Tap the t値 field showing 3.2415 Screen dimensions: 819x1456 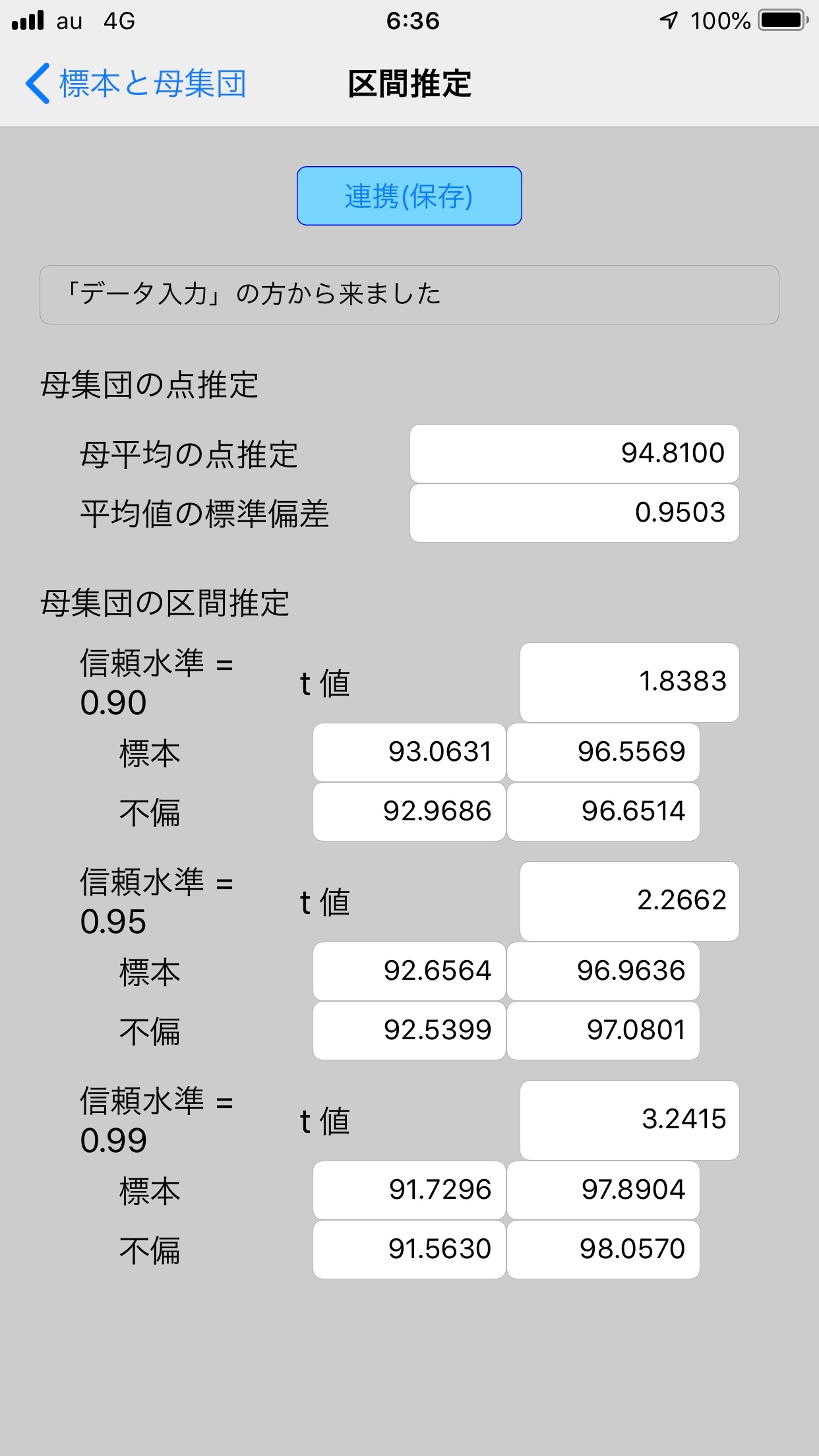click(629, 1120)
